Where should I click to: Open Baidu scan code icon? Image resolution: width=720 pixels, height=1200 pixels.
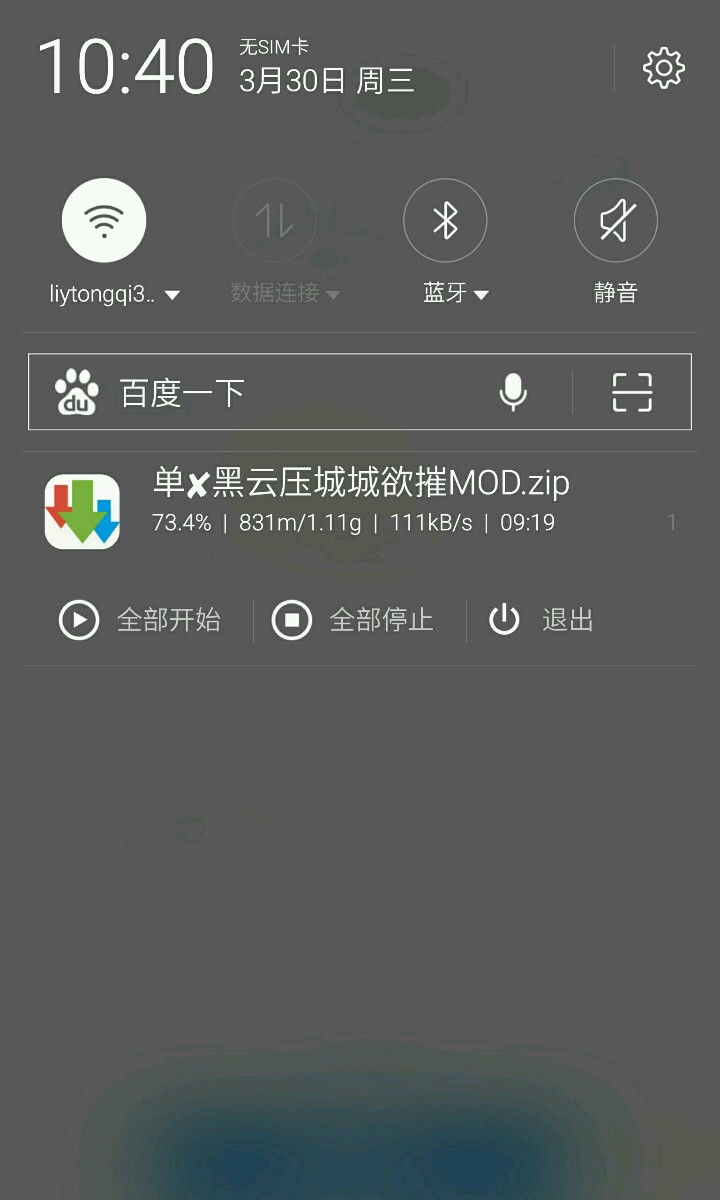tap(632, 392)
